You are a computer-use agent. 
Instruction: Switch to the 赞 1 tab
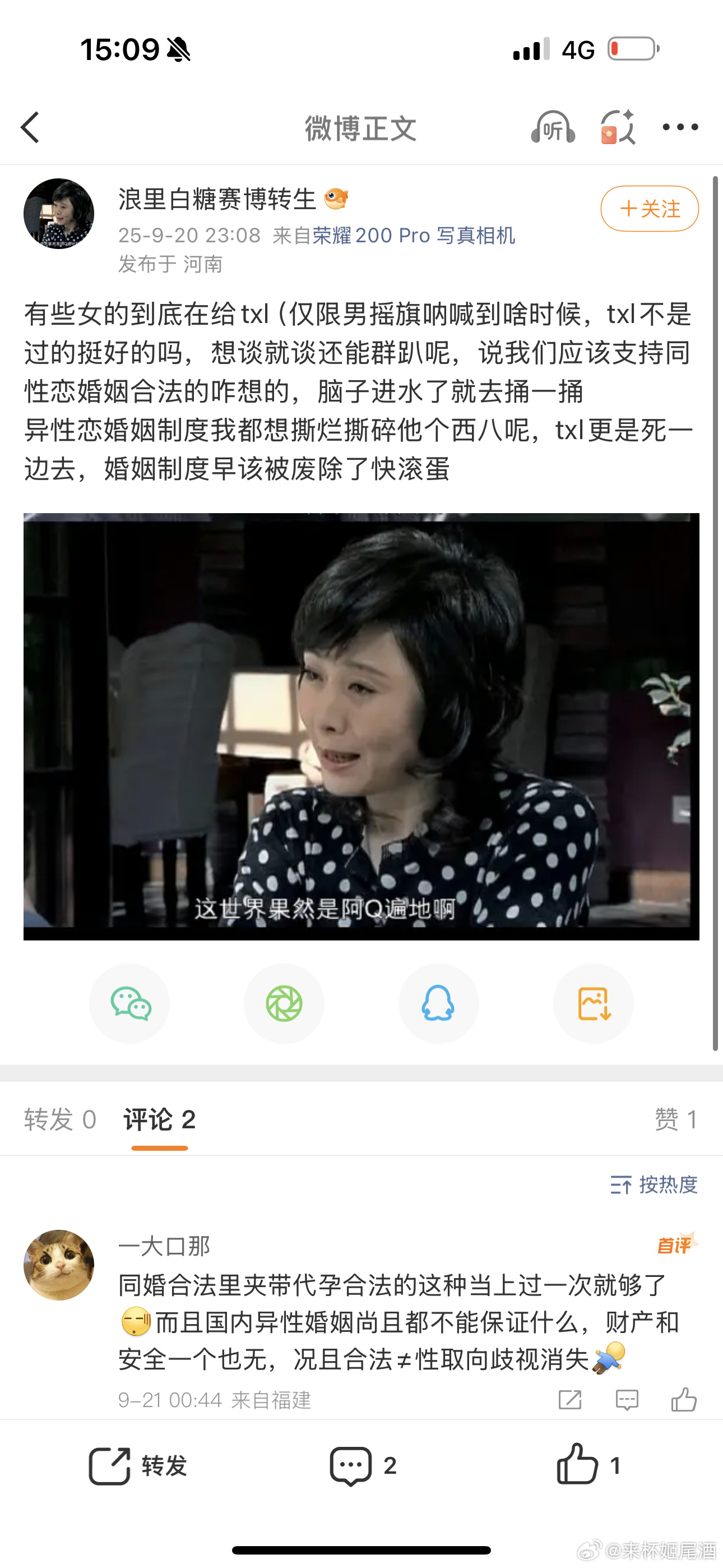point(675,1119)
